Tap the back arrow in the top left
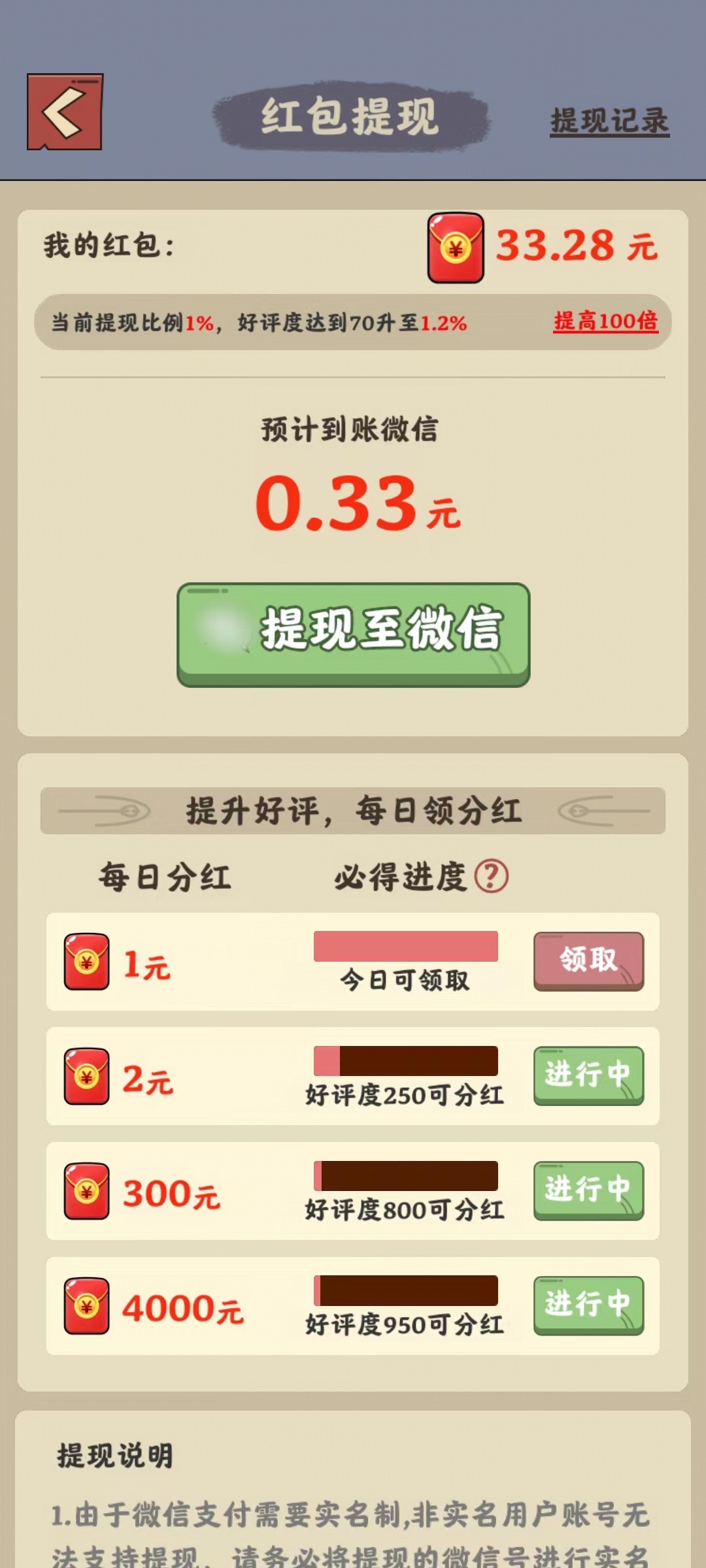706x1568 pixels. (x=63, y=111)
